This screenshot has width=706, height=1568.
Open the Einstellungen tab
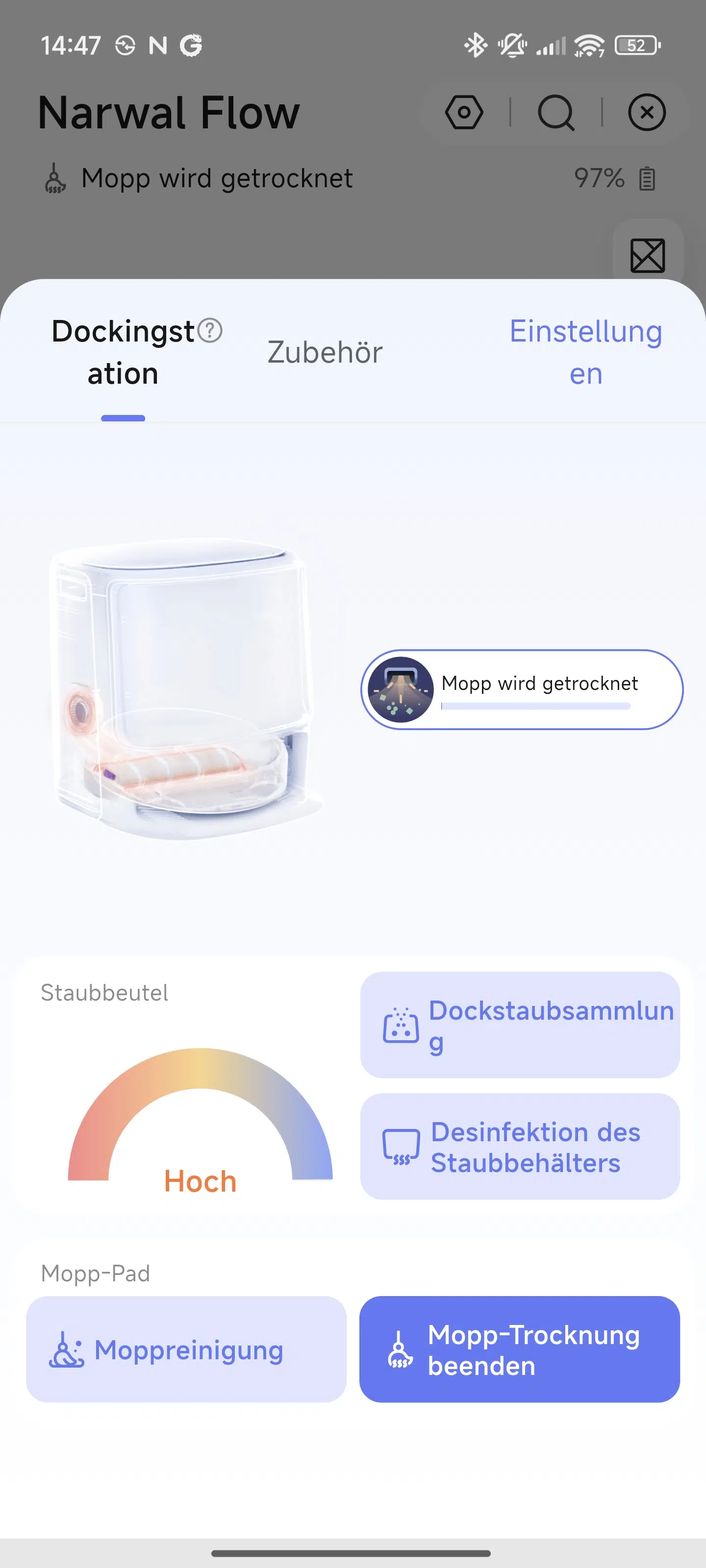point(585,352)
